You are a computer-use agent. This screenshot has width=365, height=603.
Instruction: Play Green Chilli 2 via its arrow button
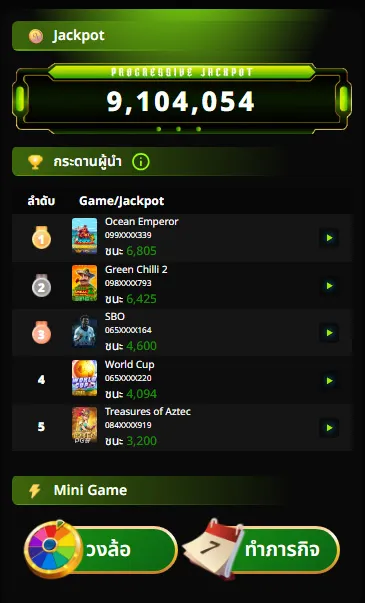[x=329, y=285]
